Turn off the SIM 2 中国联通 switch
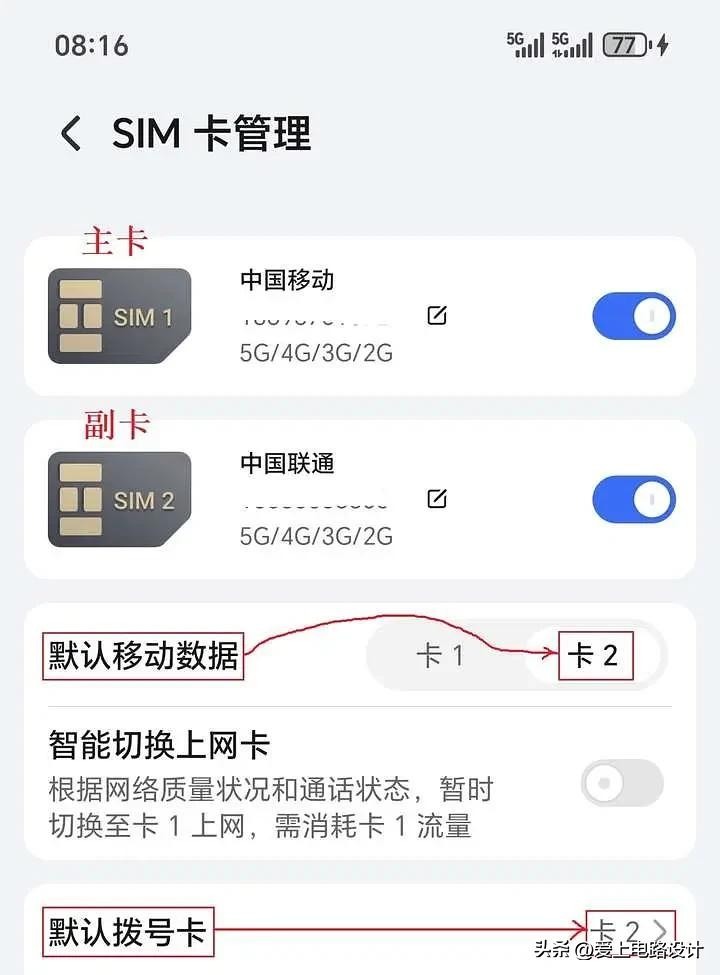720x975 pixels. coord(634,500)
